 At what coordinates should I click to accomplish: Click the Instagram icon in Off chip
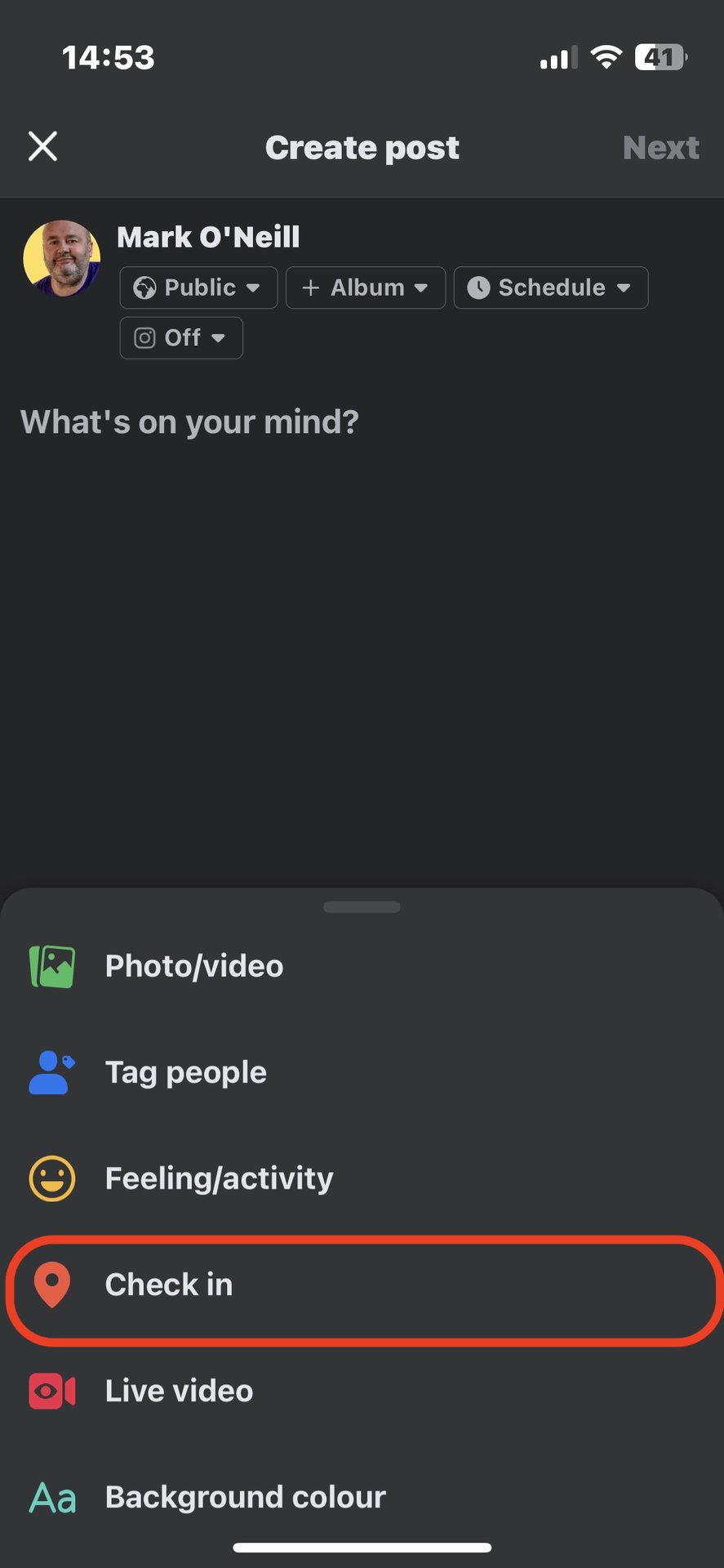pyautogui.click(x=144, y=337)
